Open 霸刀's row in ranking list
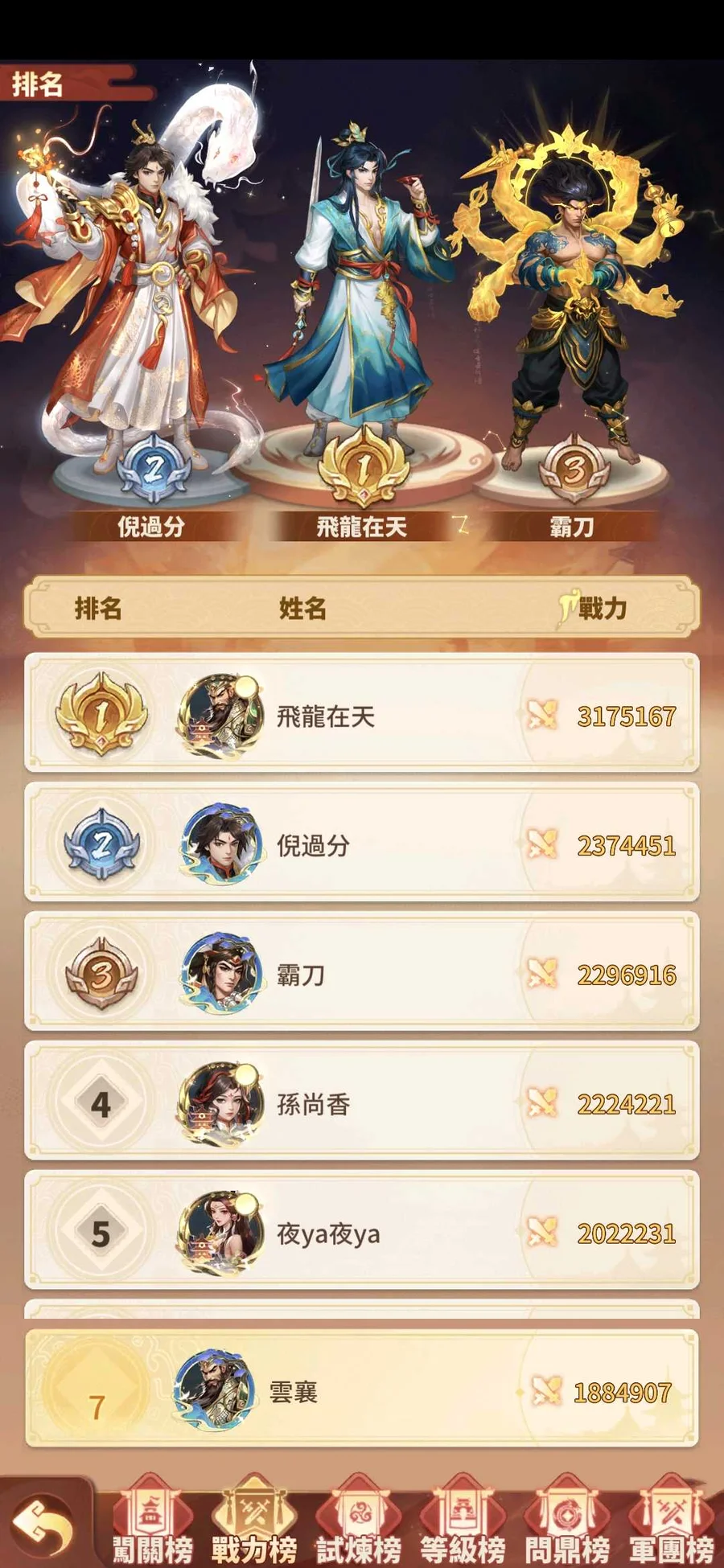The width and height of the screenshot is (724, 1568). [362, 973]
